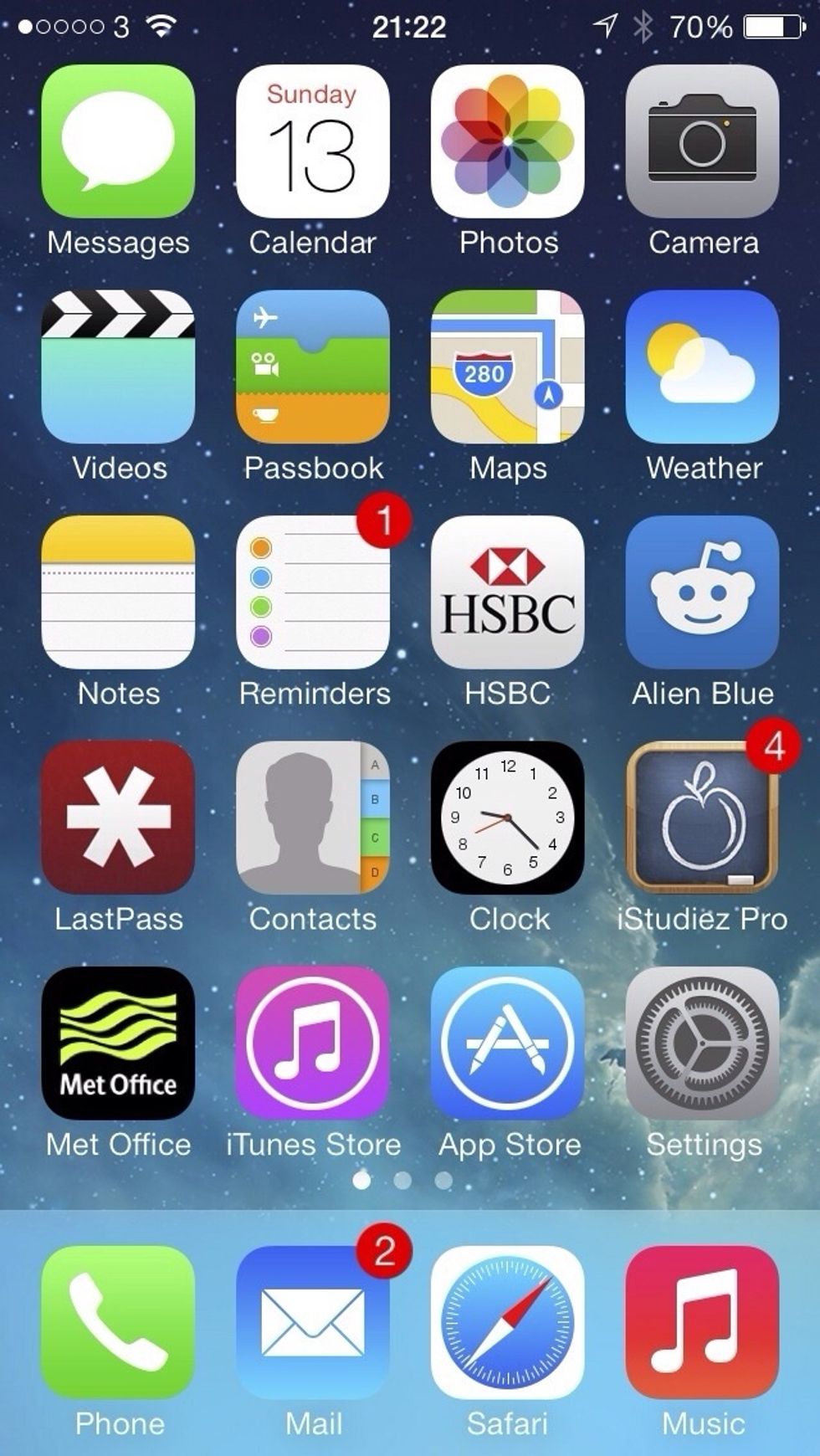Tap the 21:22 clock in status bar
Screen dimensions: 820x1456
click(409, 28)
